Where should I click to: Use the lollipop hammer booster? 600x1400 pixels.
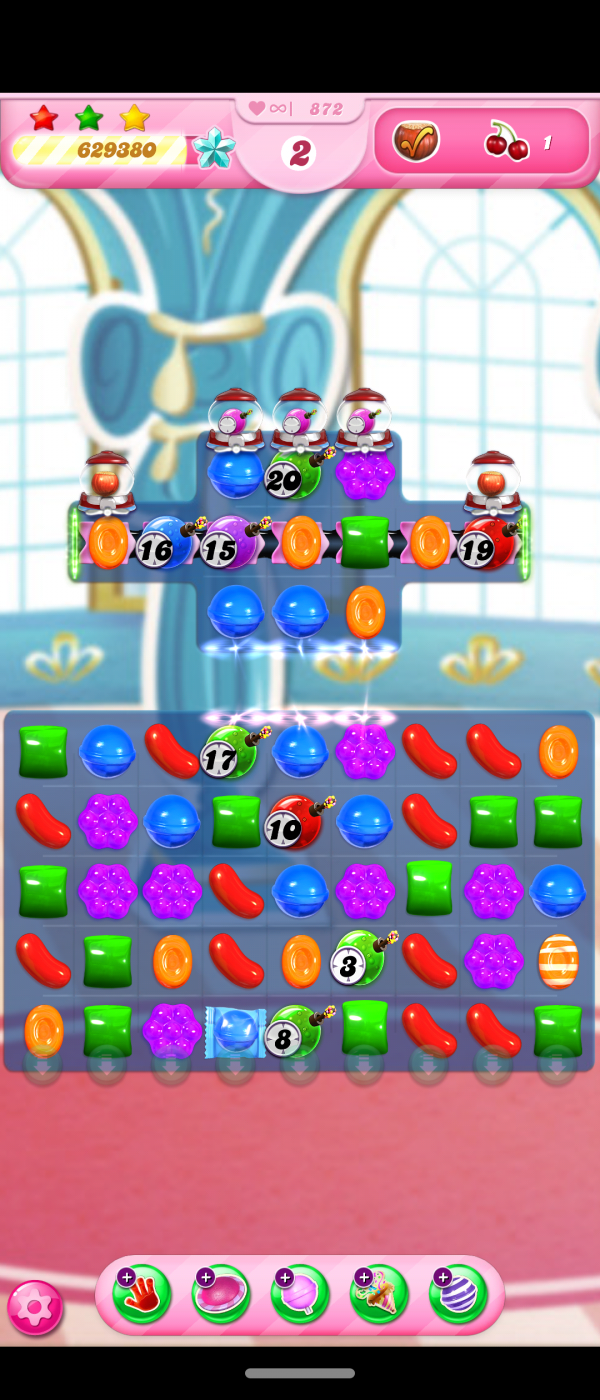(300, 1295)
